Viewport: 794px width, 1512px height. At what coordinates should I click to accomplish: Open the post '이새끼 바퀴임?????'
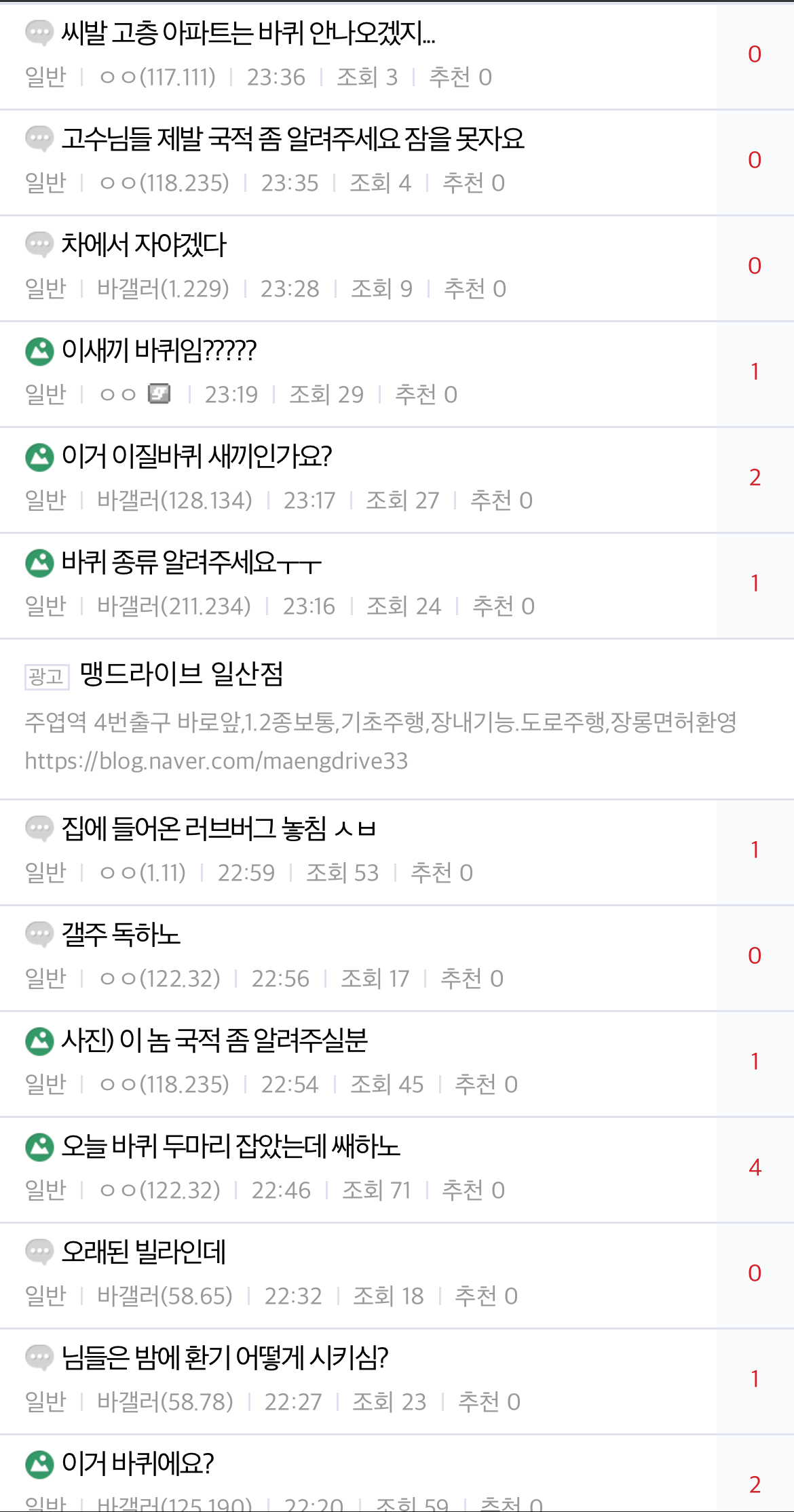(159, 351)
